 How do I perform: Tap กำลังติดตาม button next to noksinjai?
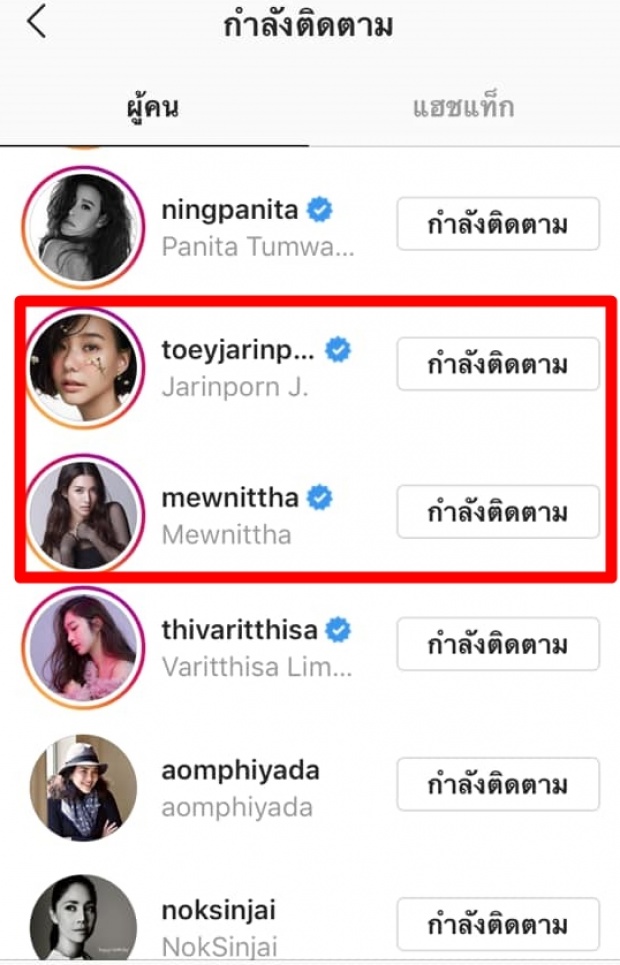[x=497, y=924]
